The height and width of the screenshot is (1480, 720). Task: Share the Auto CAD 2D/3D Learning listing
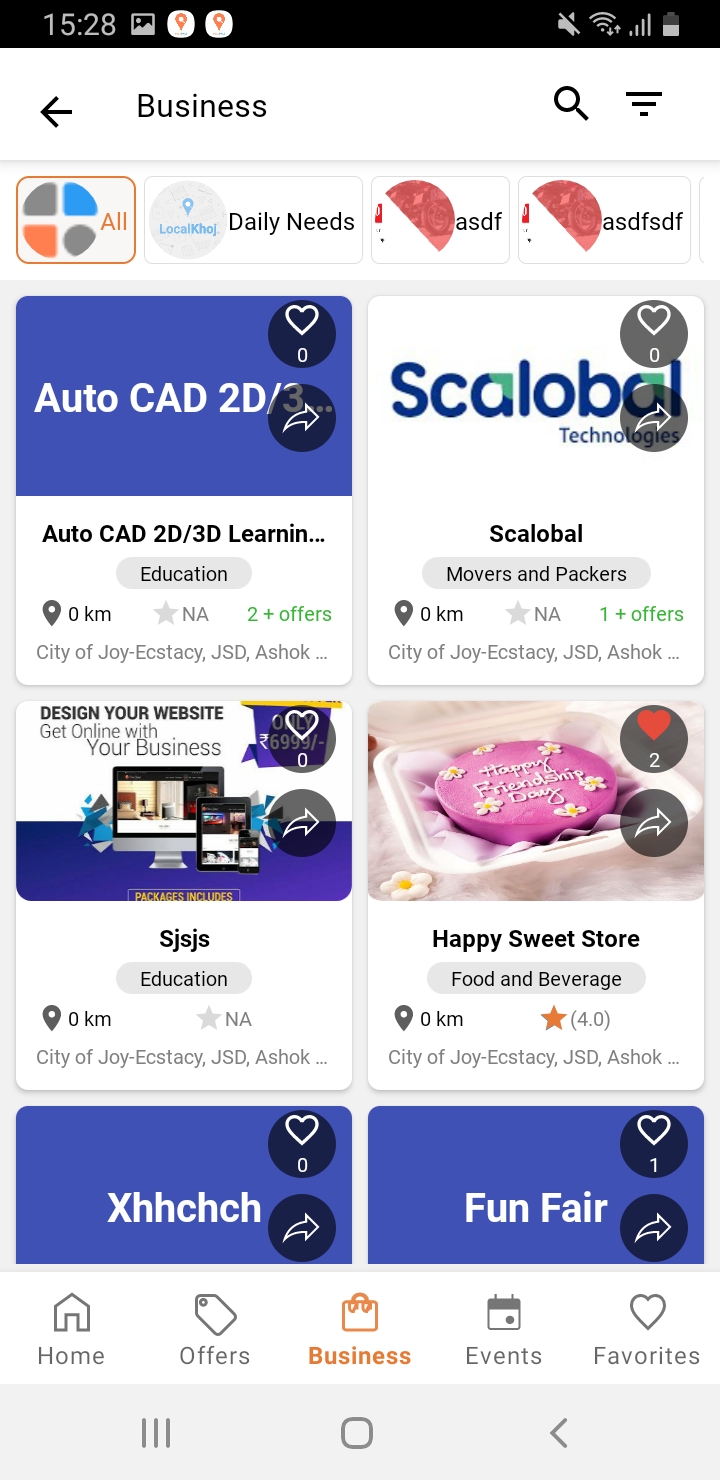tap(302, 417)
